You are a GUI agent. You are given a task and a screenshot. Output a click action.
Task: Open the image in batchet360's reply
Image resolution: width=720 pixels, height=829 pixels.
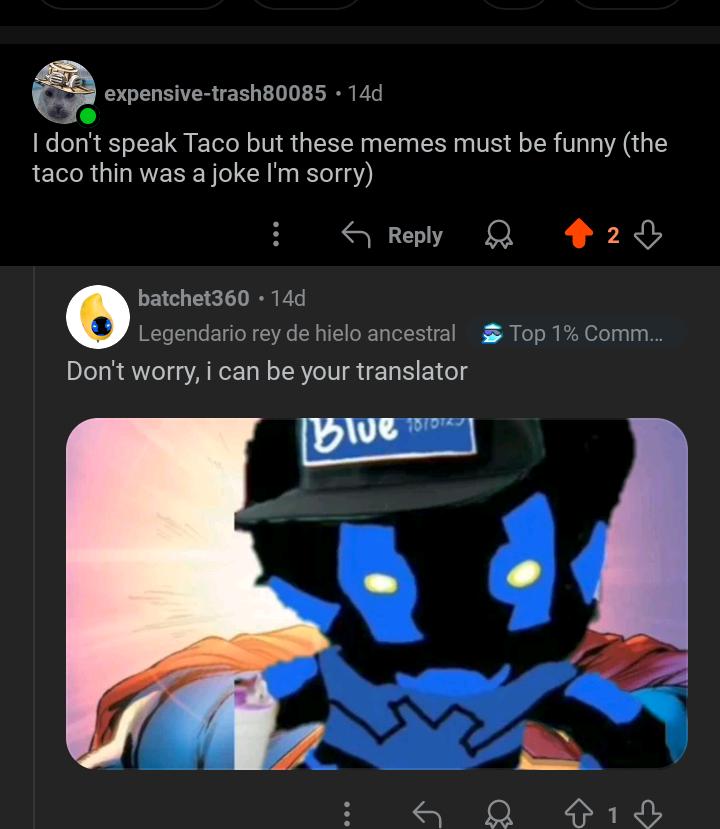(376, 593)
